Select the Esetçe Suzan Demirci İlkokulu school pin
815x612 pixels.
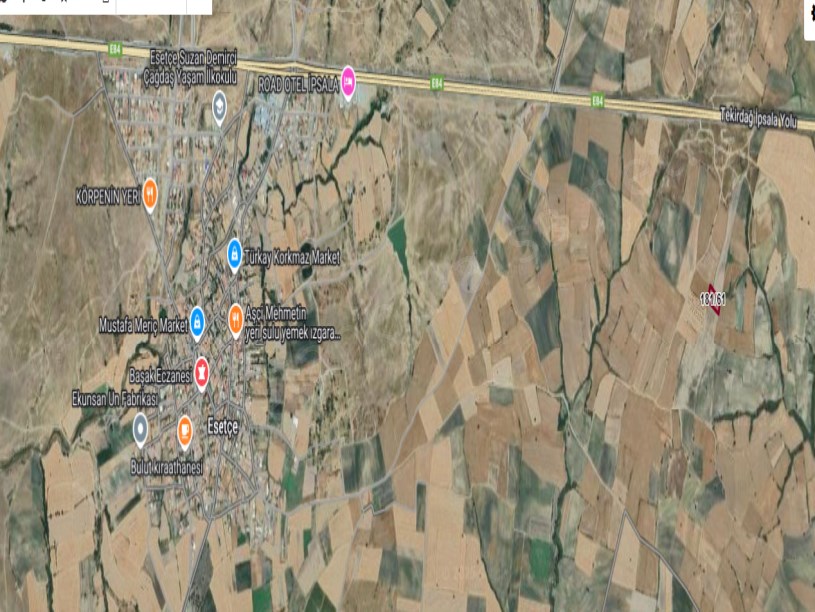(219, 107)
